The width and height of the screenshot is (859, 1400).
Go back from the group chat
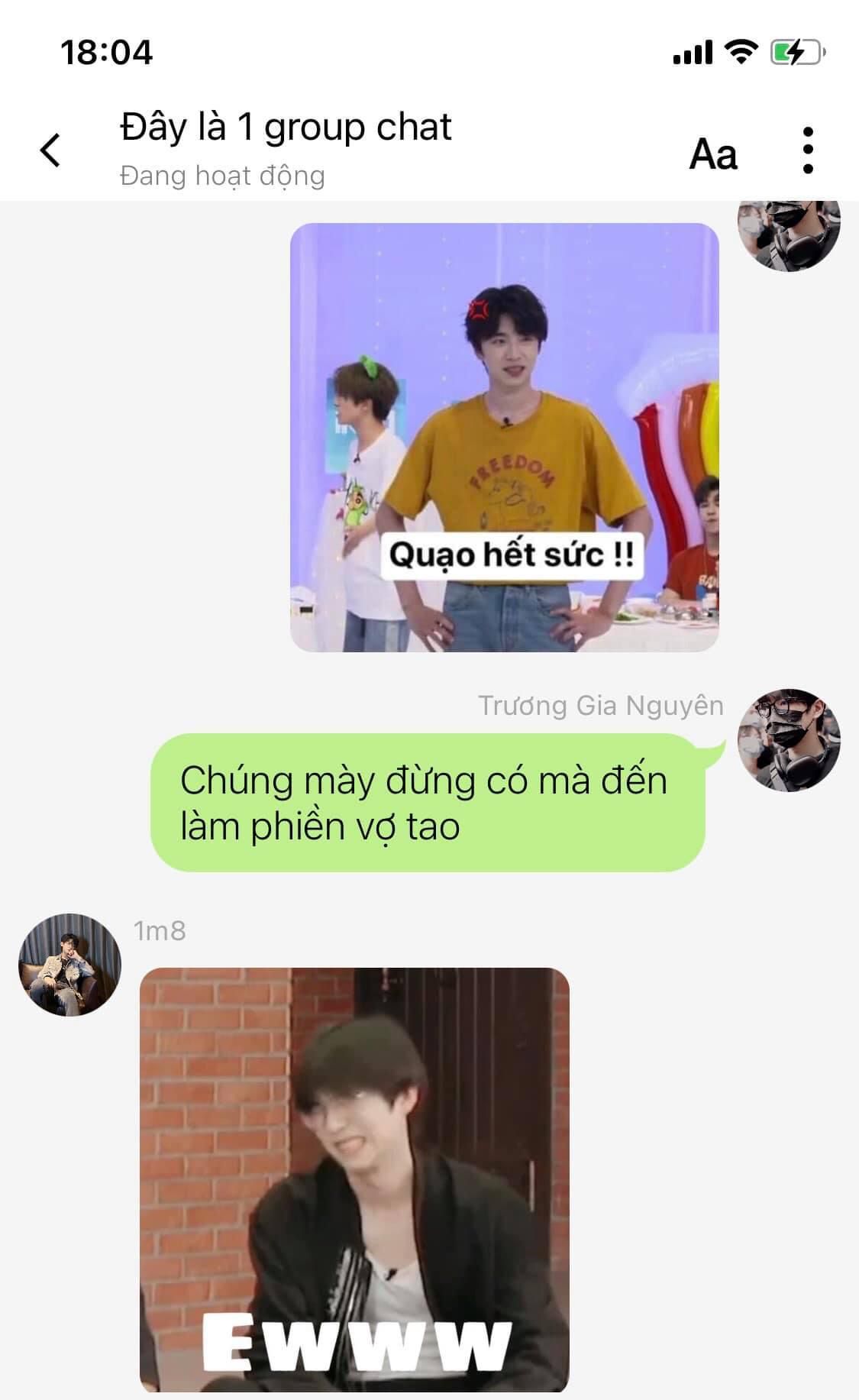click(x=50, y=150)
